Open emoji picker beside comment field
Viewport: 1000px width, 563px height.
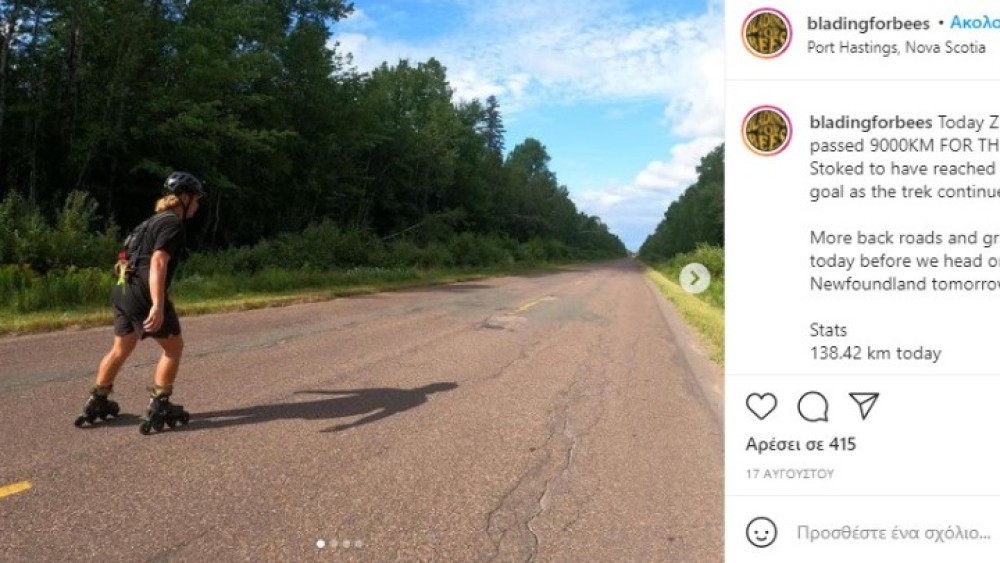(762, 532)
